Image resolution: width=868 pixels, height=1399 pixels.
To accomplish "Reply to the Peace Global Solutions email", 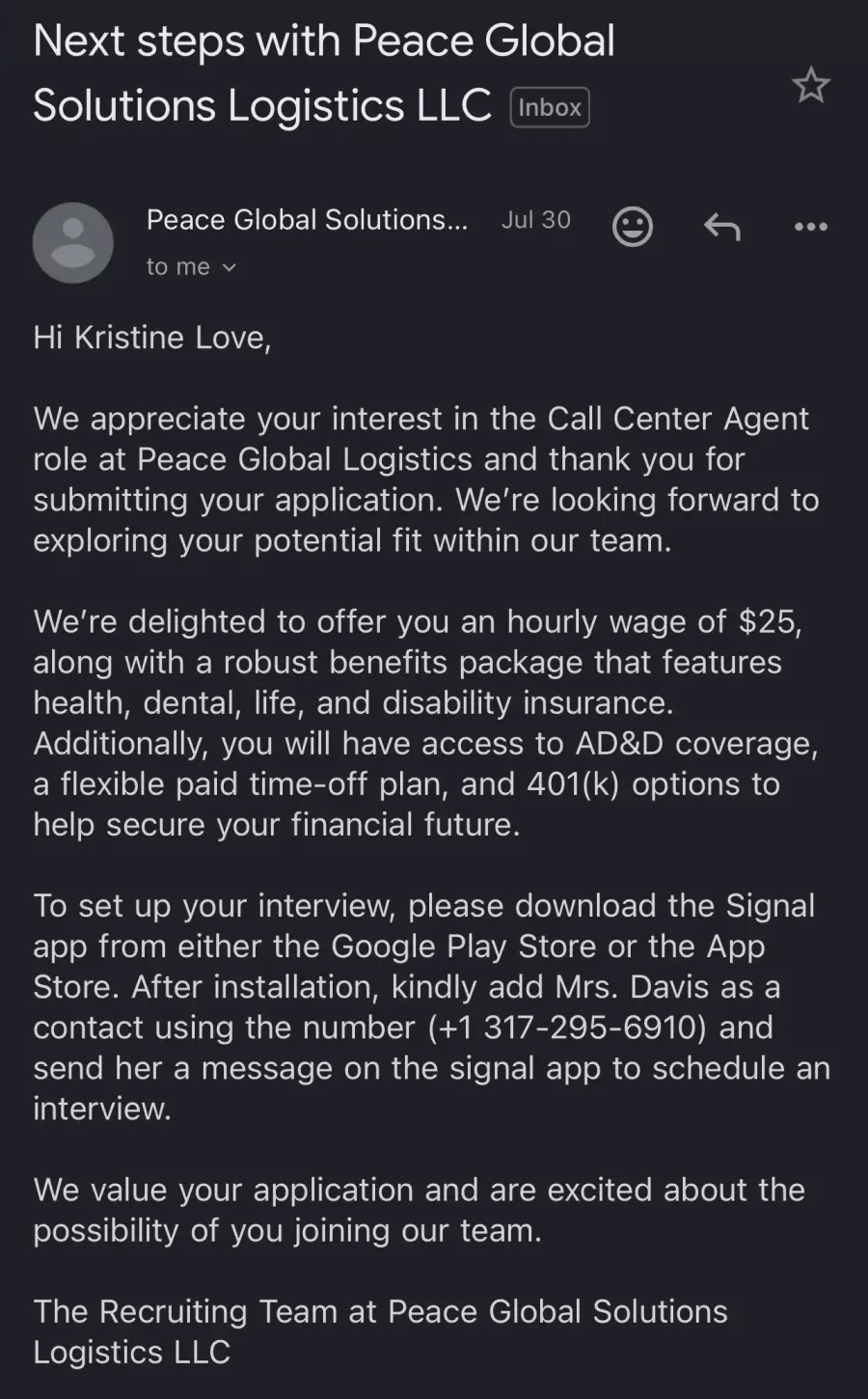I will click(721, 228).
